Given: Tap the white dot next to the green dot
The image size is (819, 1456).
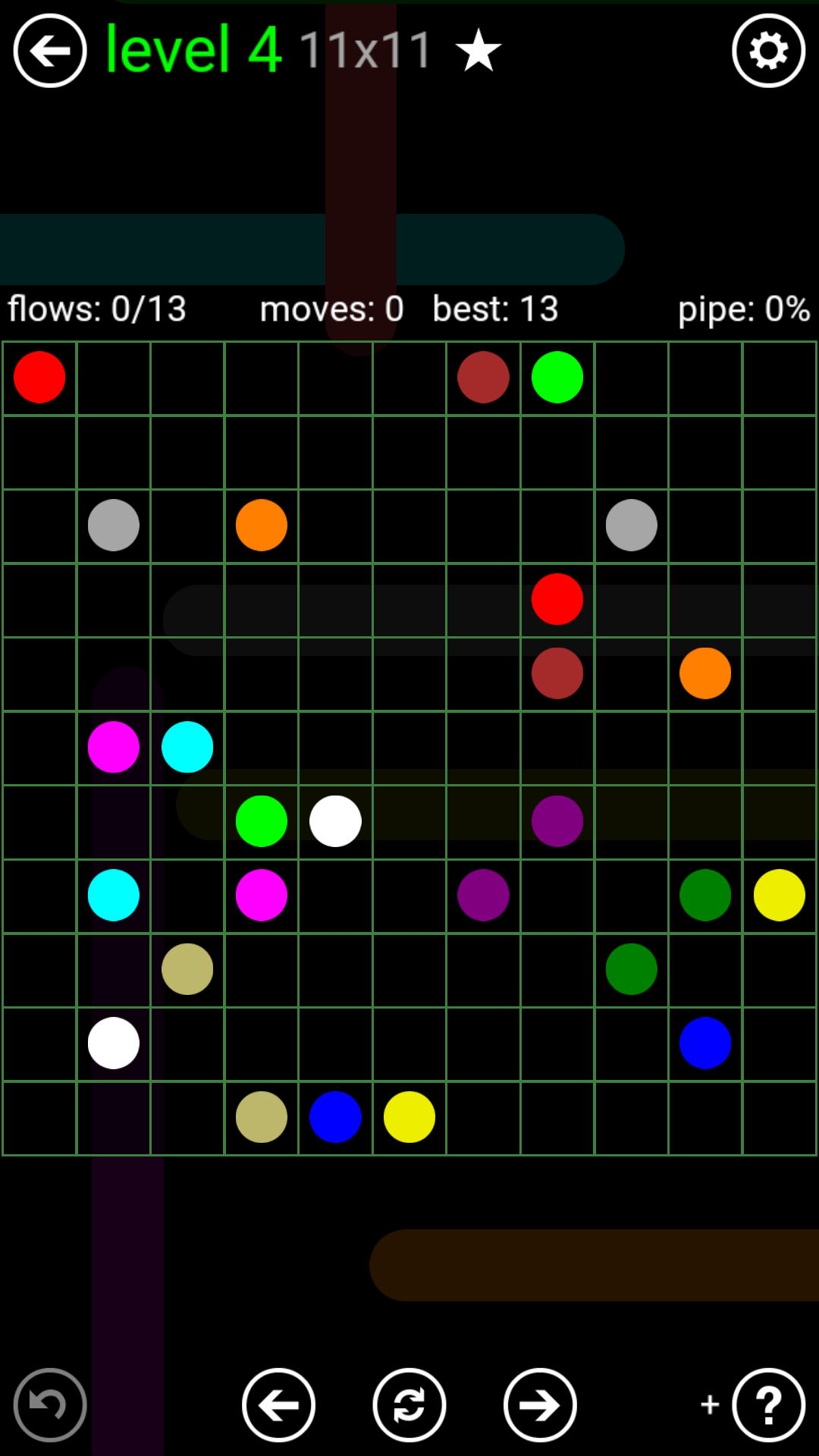Looking at the screenshot, I should coord(335,821).
